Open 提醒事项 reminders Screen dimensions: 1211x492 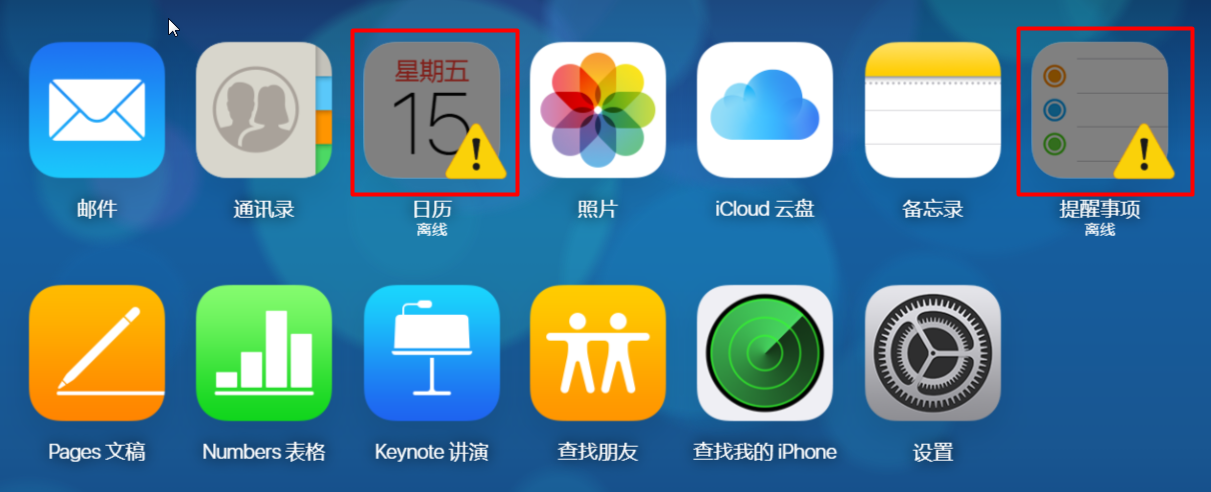[x=1099, y=110]
